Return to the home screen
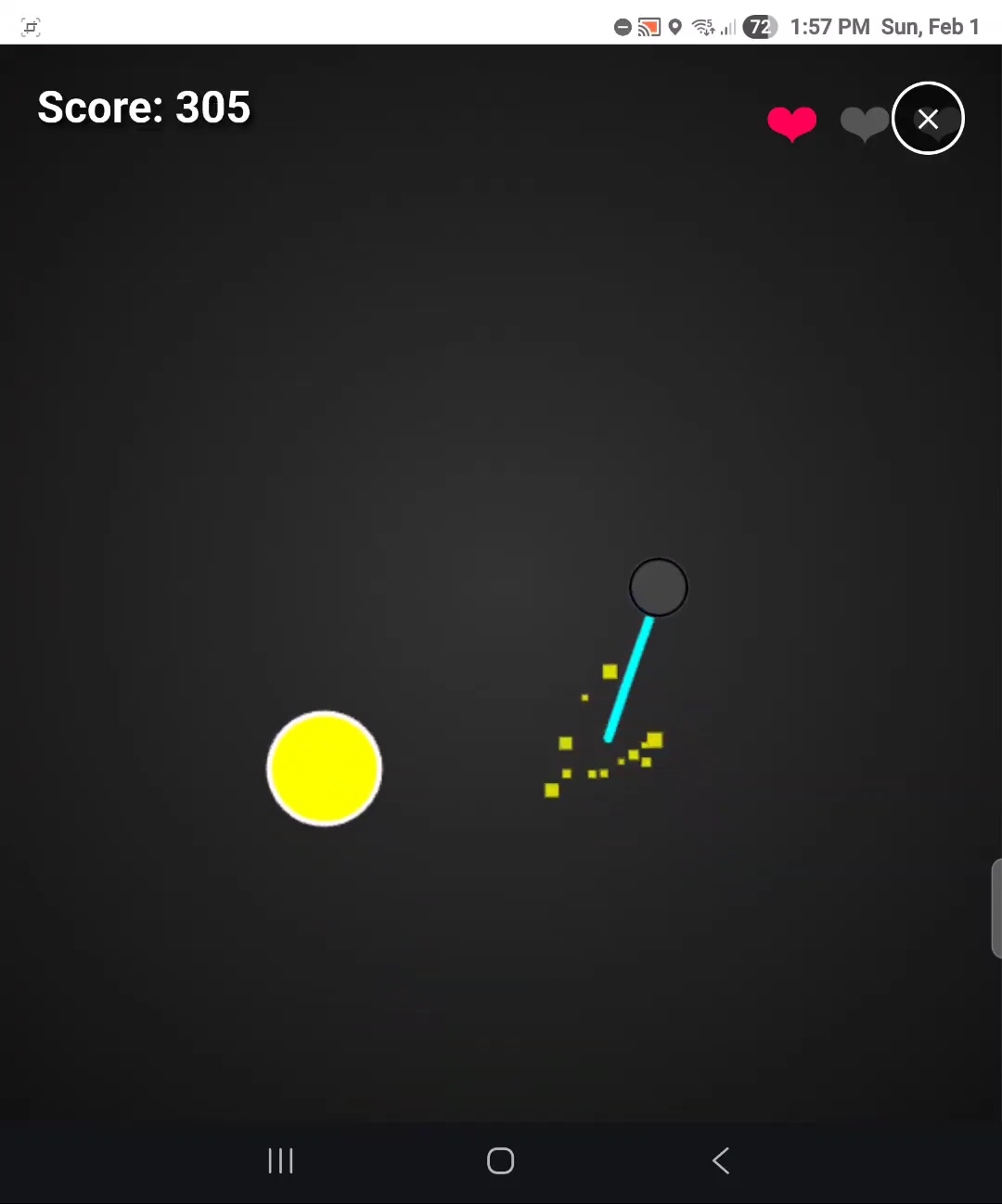This screenshot has height=1204, width=1002. click(501, 1160)
